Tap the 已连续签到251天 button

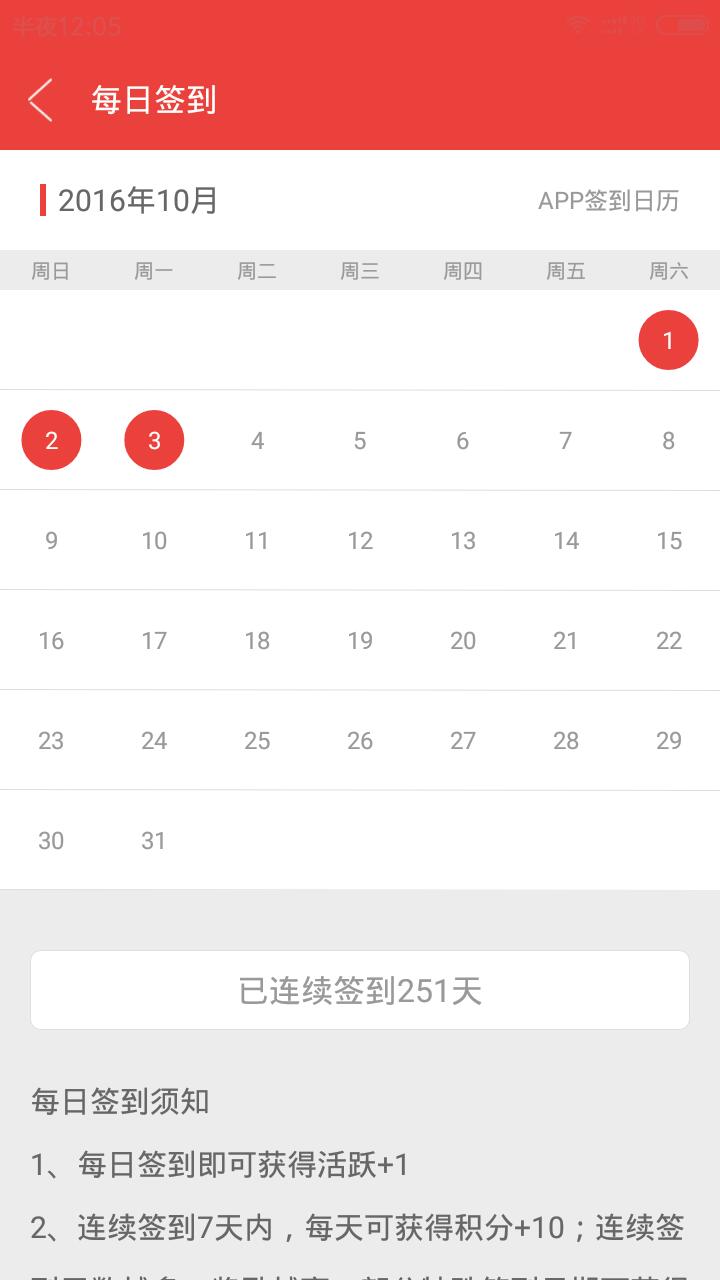coord(360,990)
